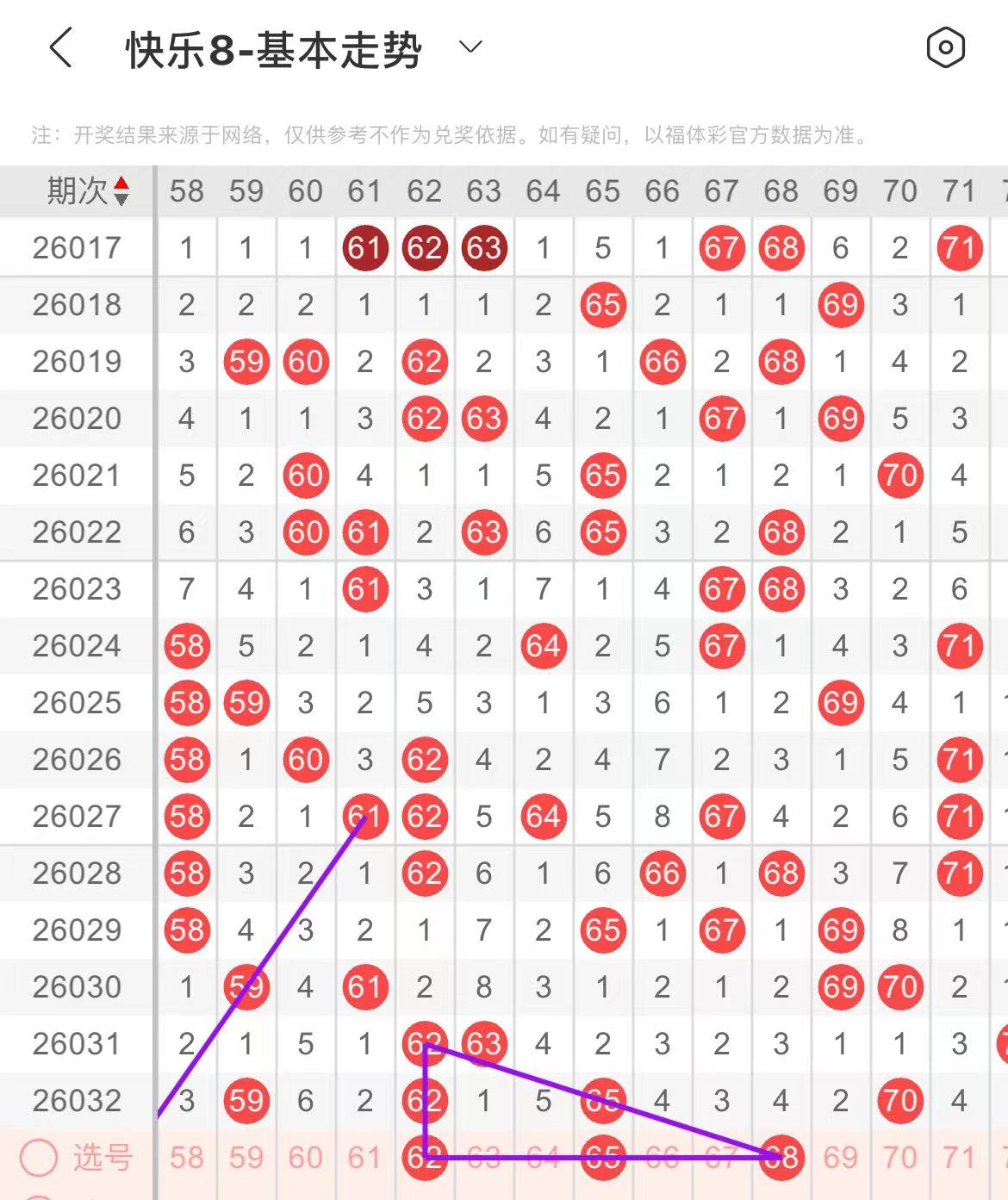The image size is (1008, 1200).
Task: Pick number 69 in the 选号 row
Action: pos(840,1158)
